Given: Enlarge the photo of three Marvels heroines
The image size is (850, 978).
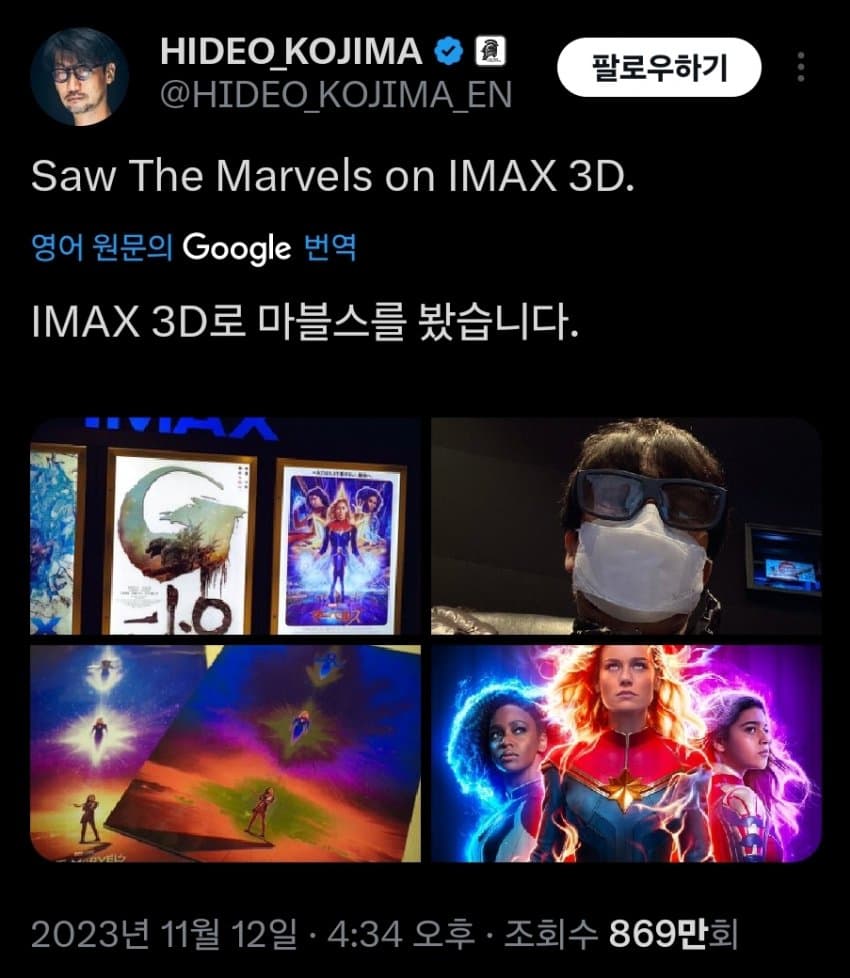Looking at the screenshot, I should click(626, 754).
